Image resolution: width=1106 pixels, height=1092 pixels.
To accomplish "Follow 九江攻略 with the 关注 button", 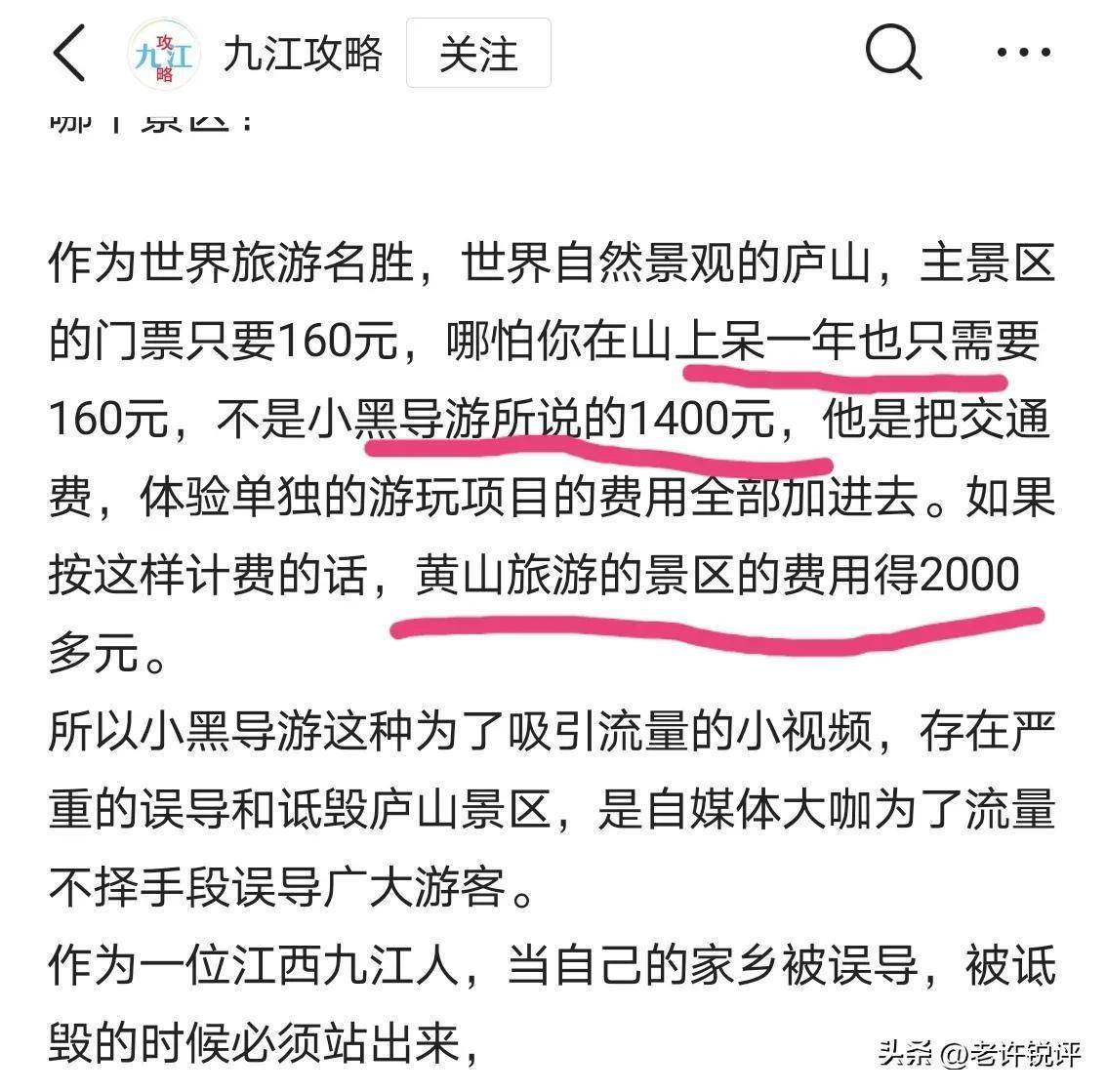I will pos(477,55).
